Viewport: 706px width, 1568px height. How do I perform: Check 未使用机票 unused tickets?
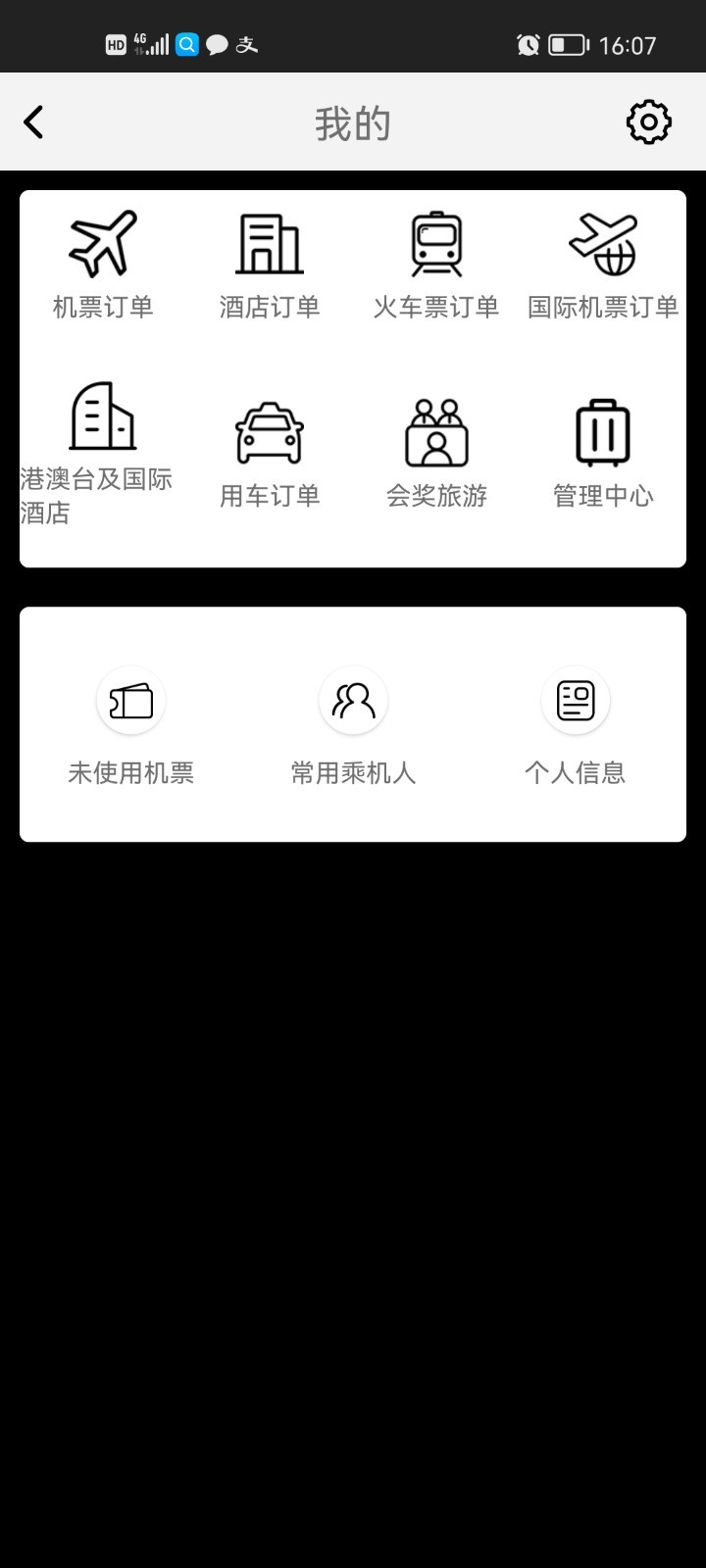[130, 725]
